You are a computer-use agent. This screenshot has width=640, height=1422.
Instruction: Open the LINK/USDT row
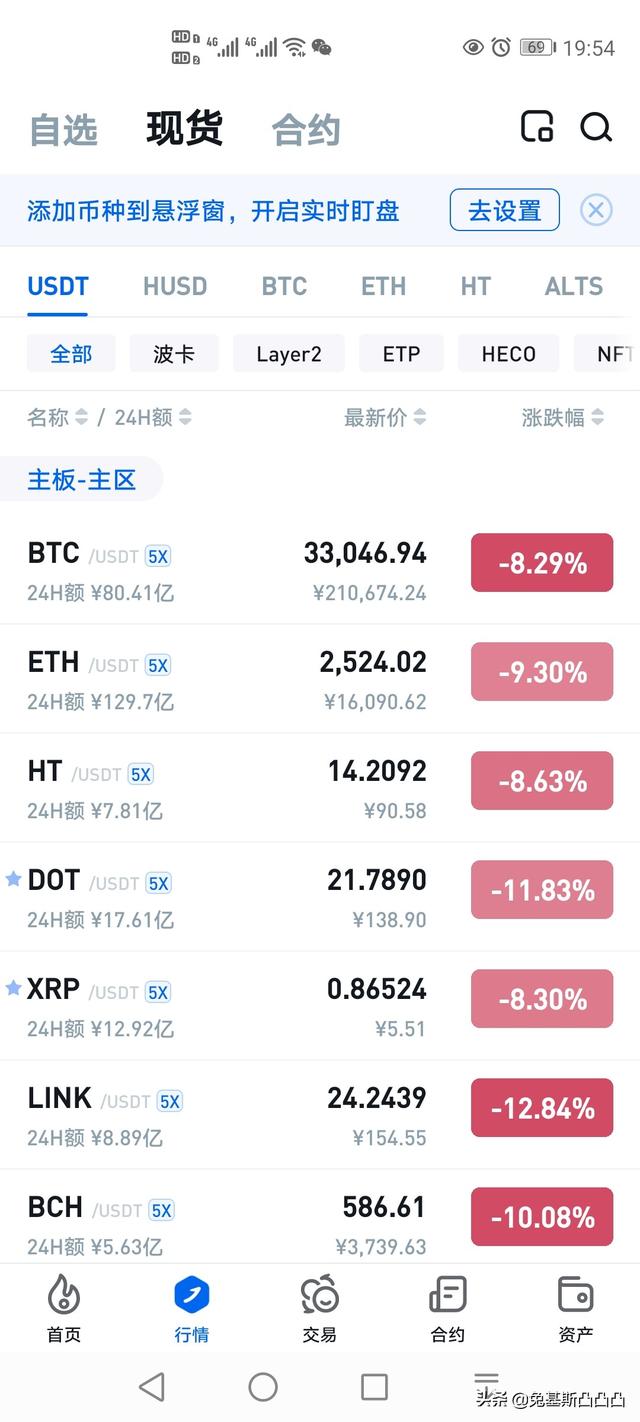click(320, 1115)
